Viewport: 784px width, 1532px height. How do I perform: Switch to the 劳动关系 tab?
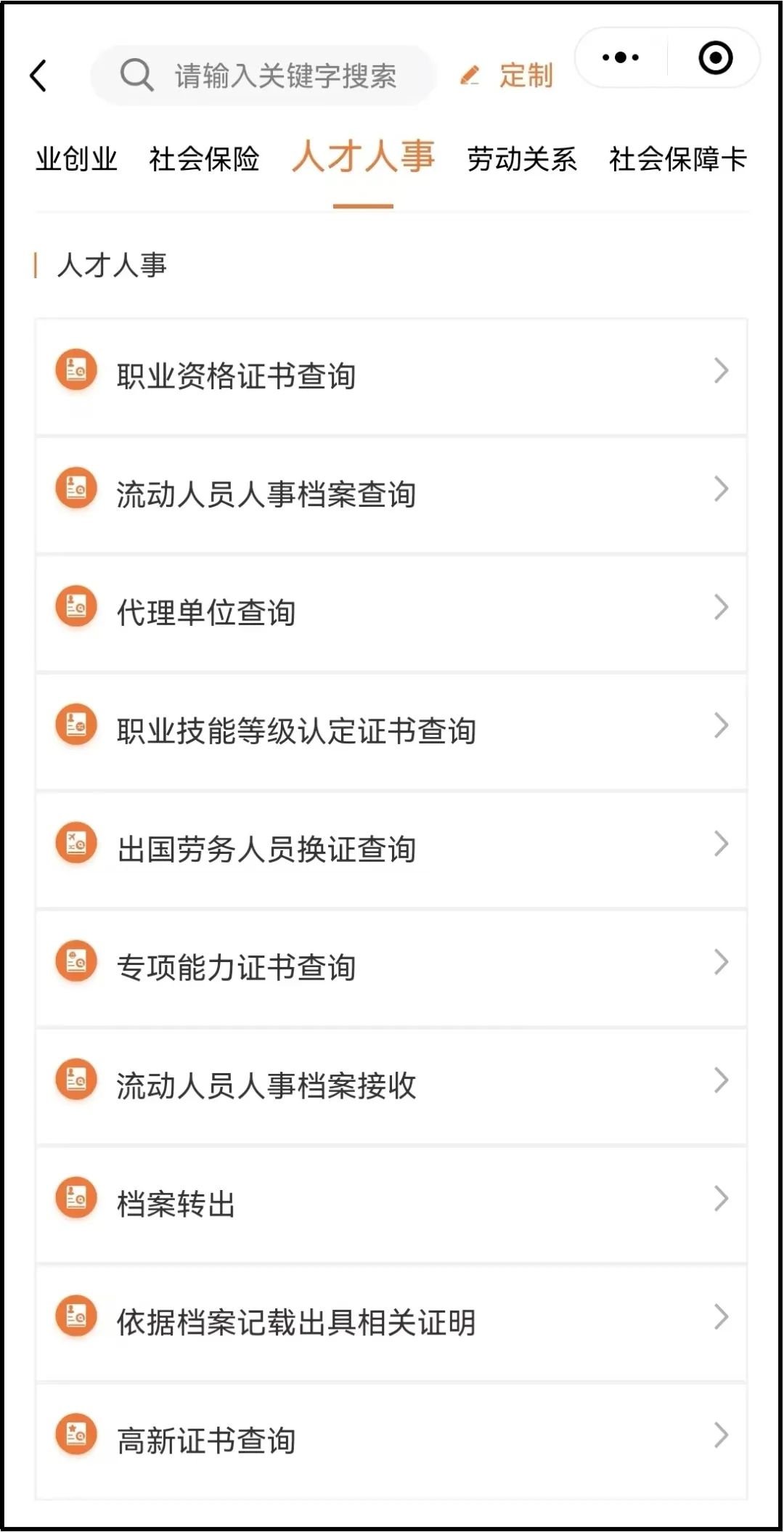coord(523,160)
